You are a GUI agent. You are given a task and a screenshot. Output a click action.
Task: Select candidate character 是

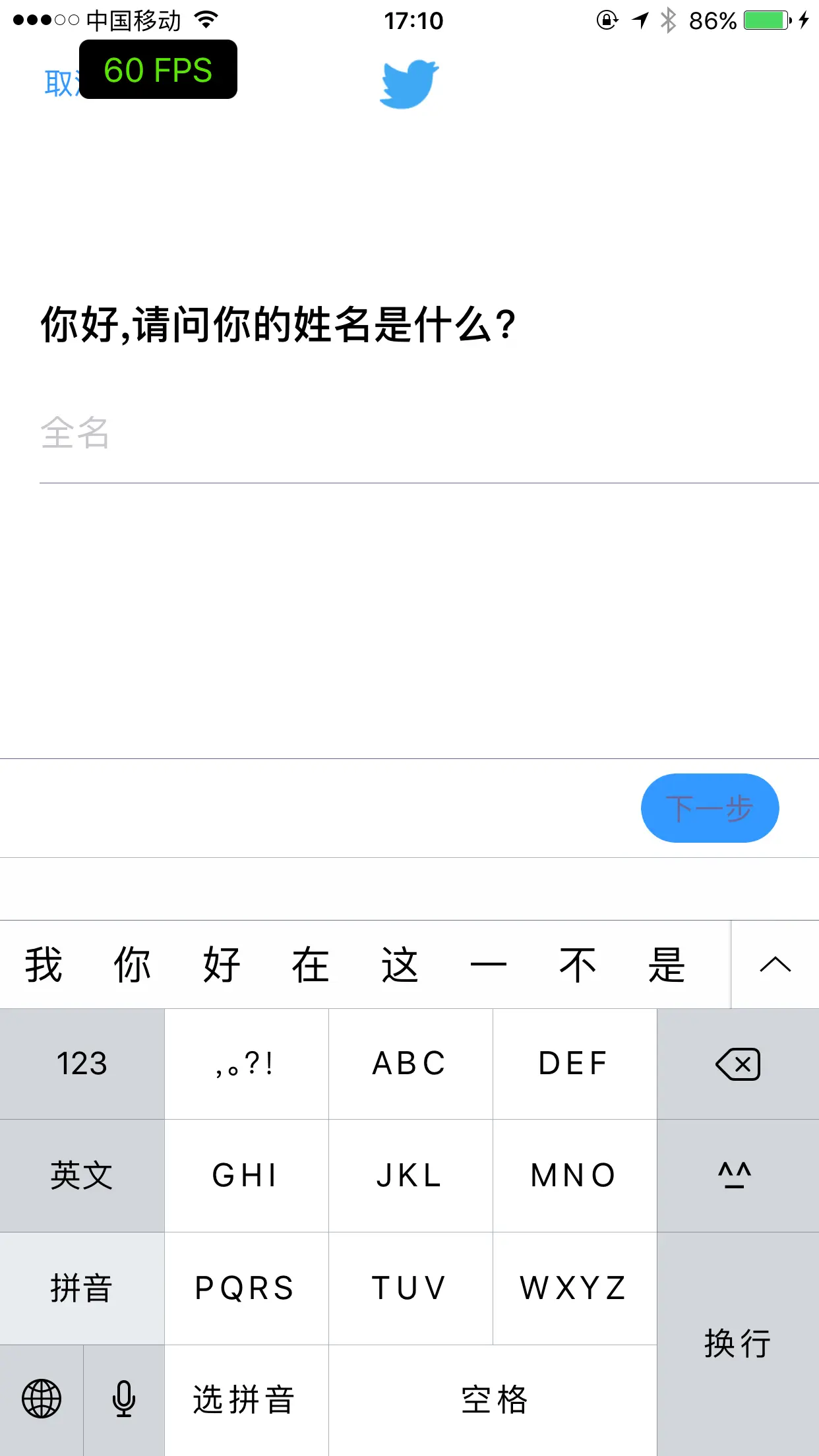667,965
